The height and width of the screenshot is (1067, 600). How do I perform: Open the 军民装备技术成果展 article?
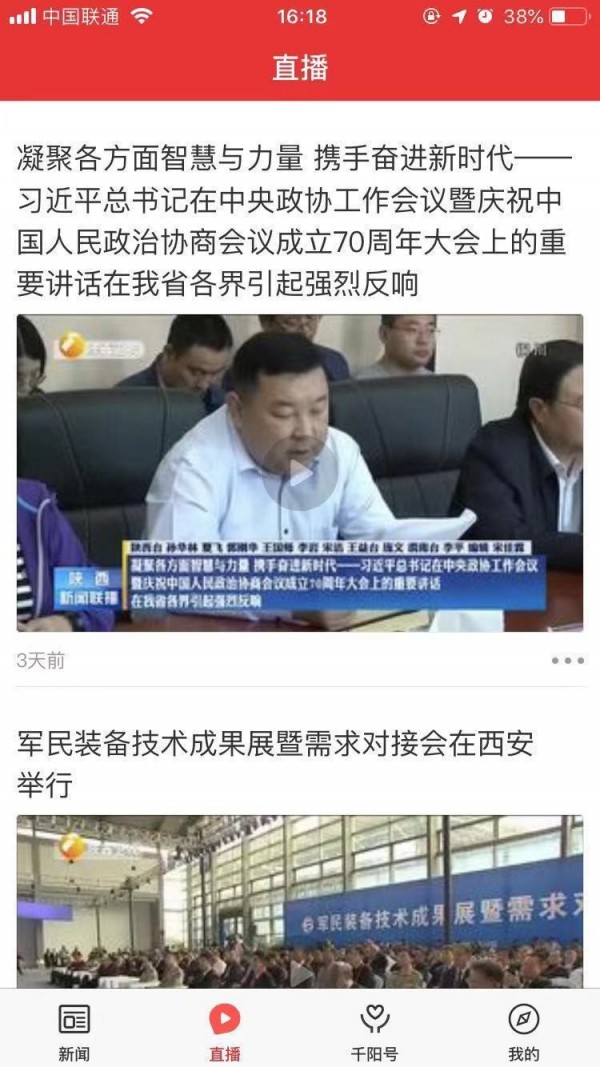275,763
